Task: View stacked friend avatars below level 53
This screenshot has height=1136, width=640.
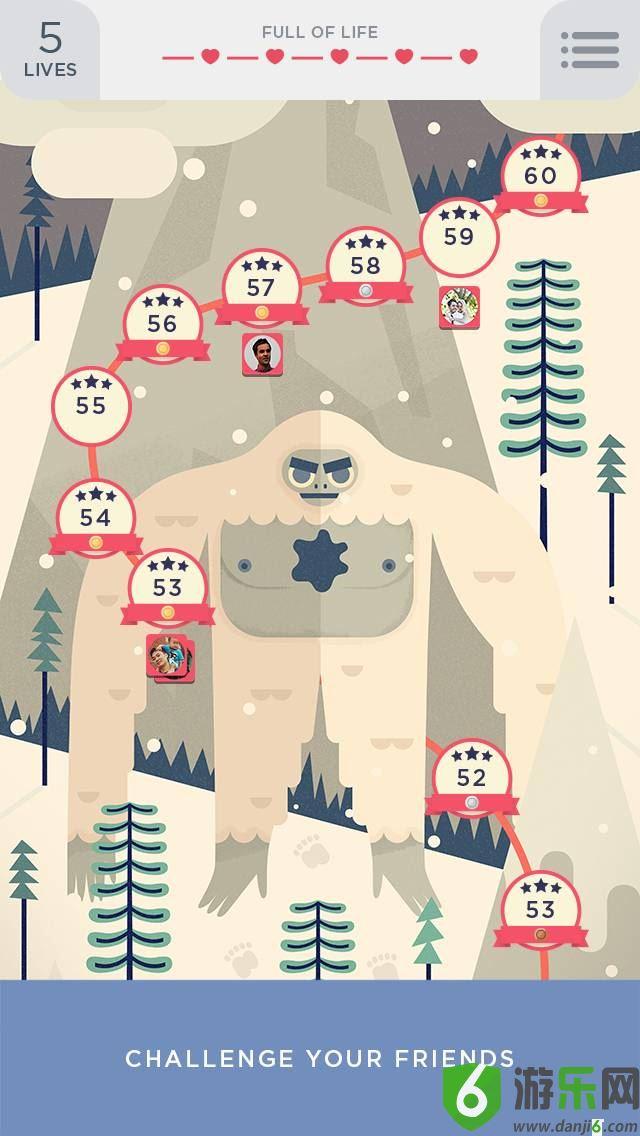Action: pos(169,657)
